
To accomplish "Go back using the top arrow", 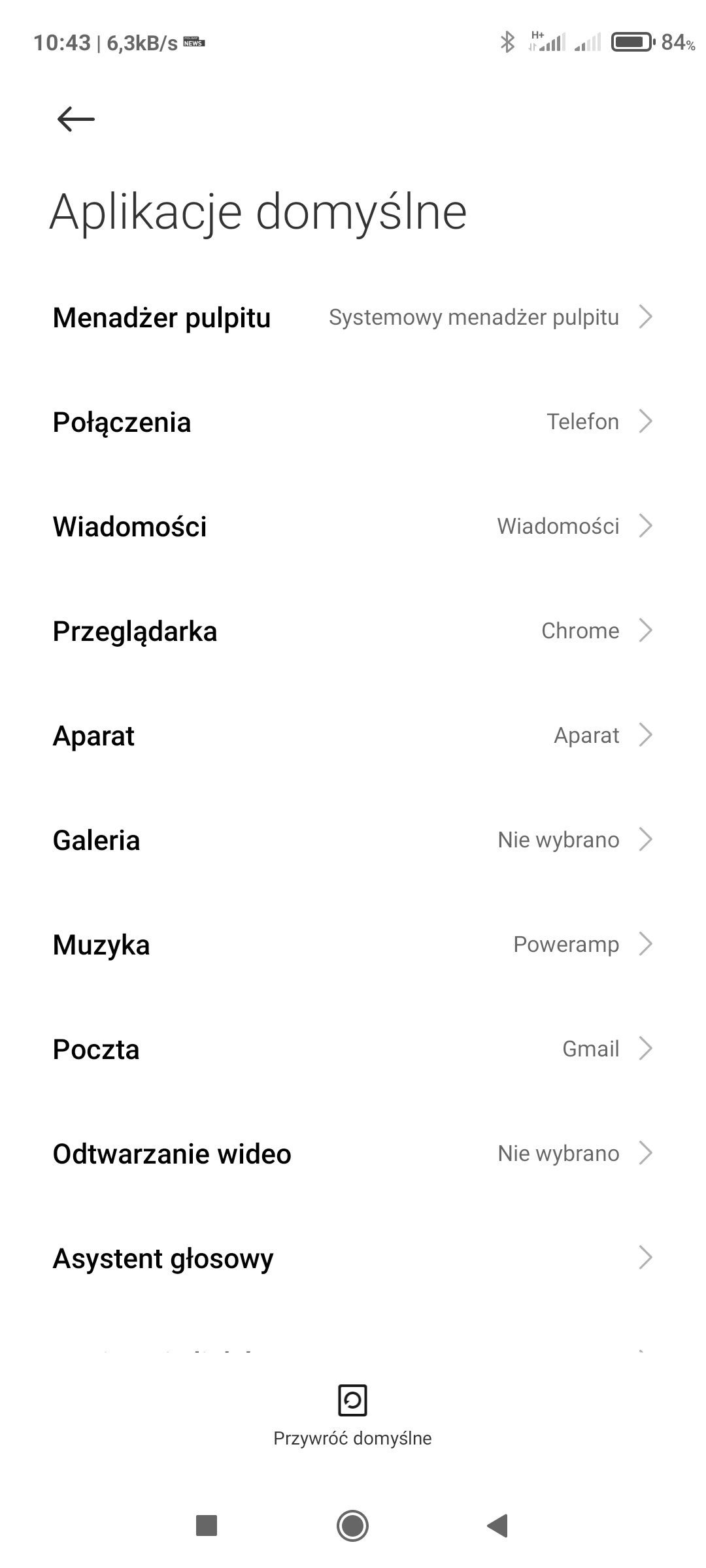I will [x=76, y=119].
